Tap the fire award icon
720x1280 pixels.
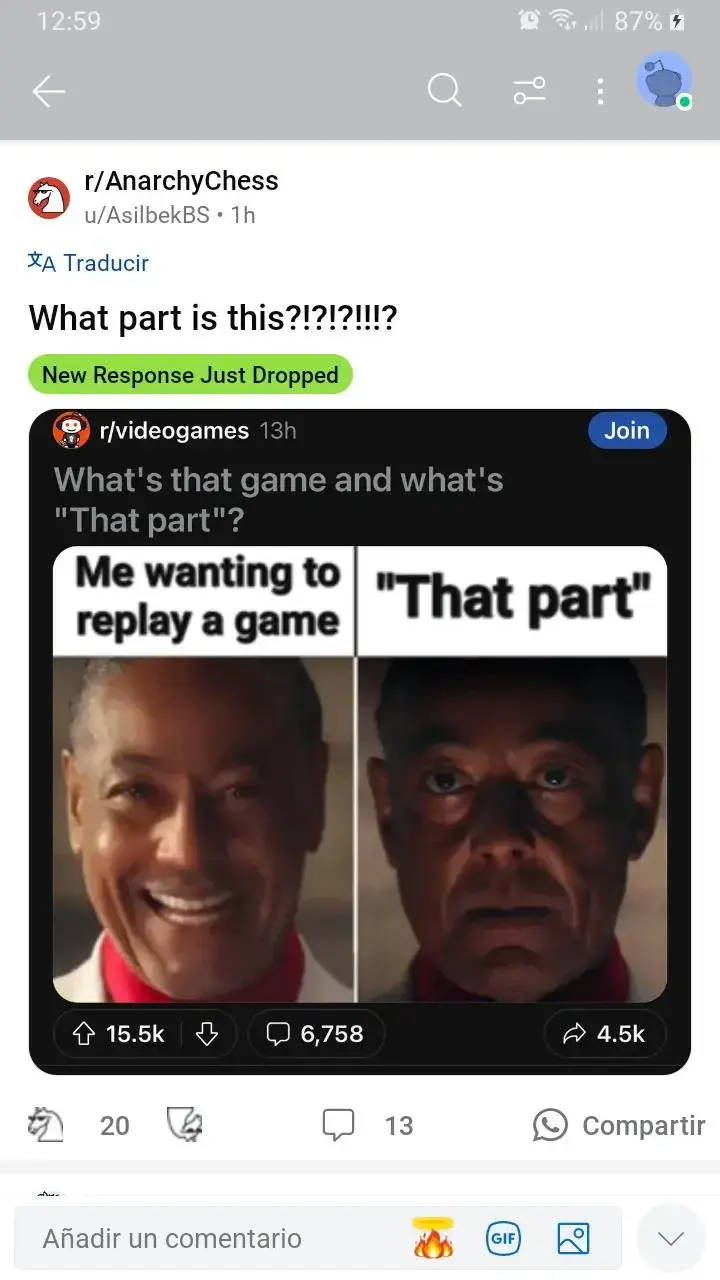pyautogui.click(x=434, y=1238)
